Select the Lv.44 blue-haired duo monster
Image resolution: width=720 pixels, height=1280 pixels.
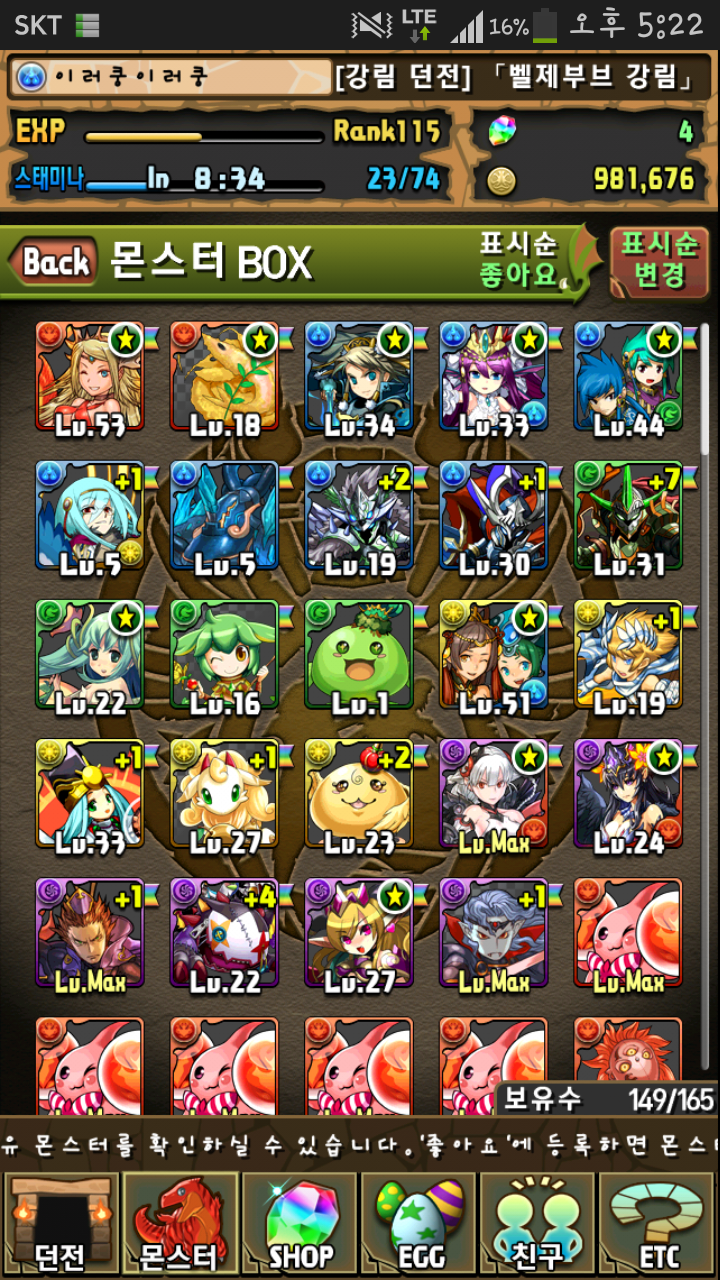pyautogui.click(x=628, y=380)
